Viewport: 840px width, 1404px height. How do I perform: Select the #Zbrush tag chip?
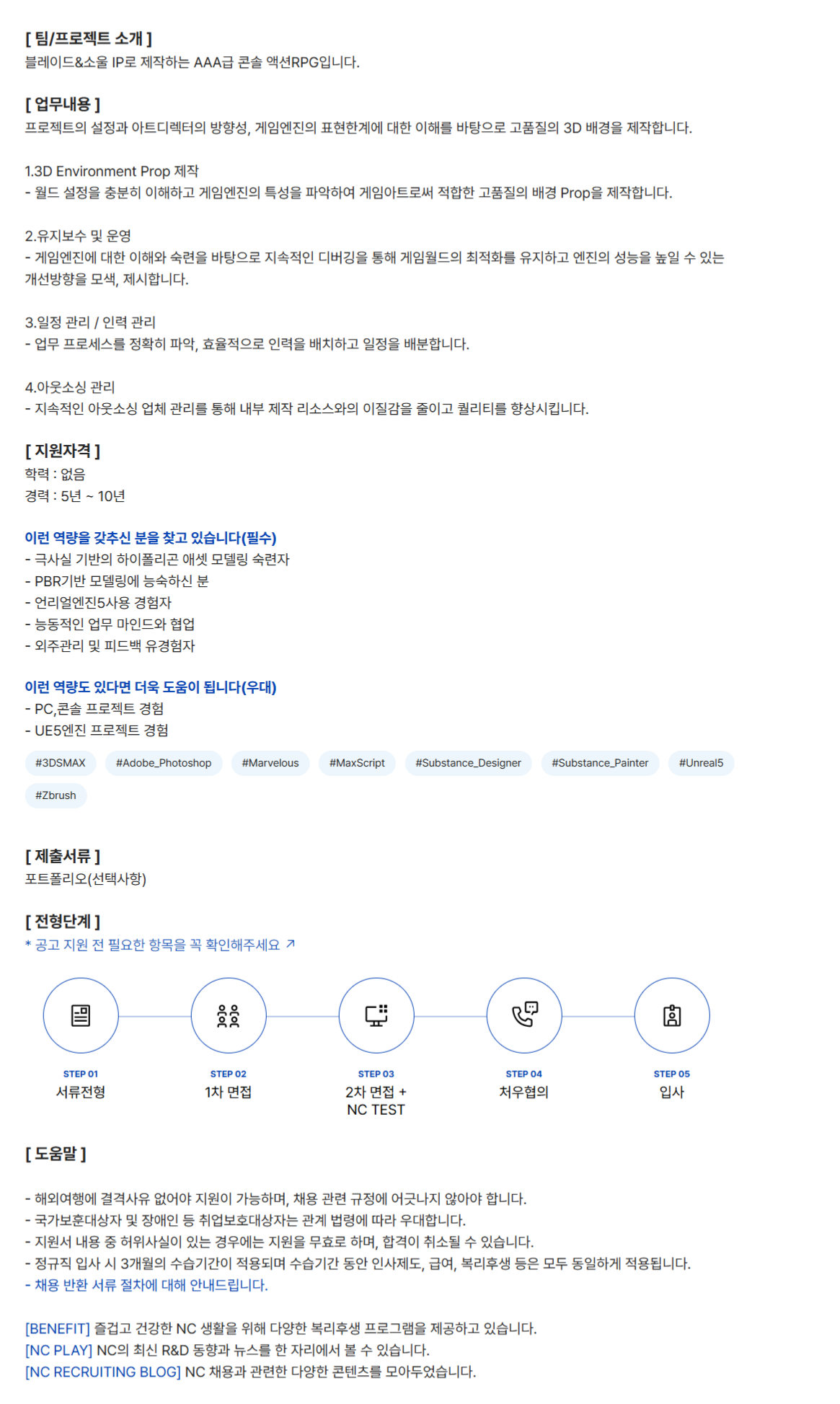(x=56, y=795)
